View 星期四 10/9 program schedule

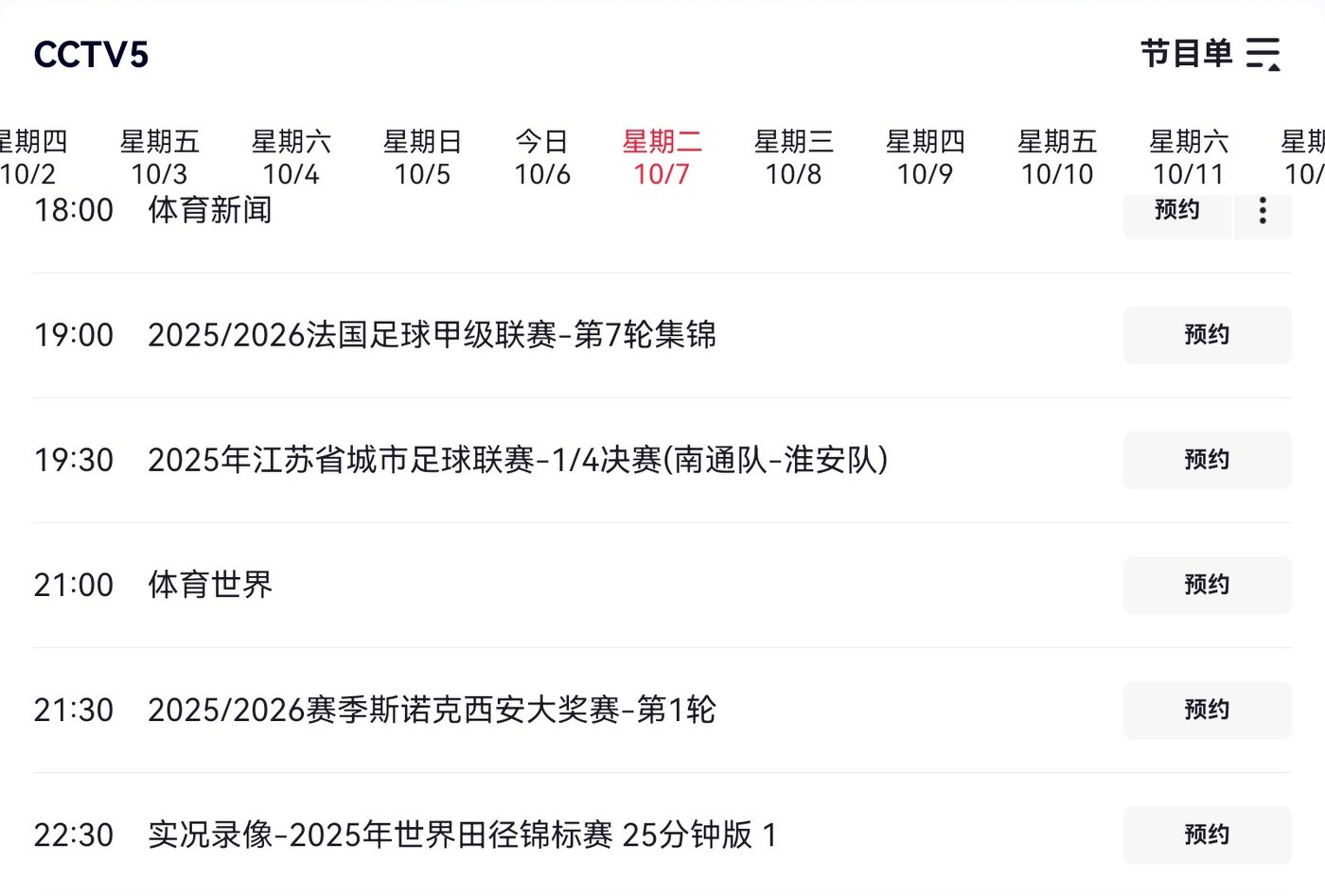(x=925, y=158)
